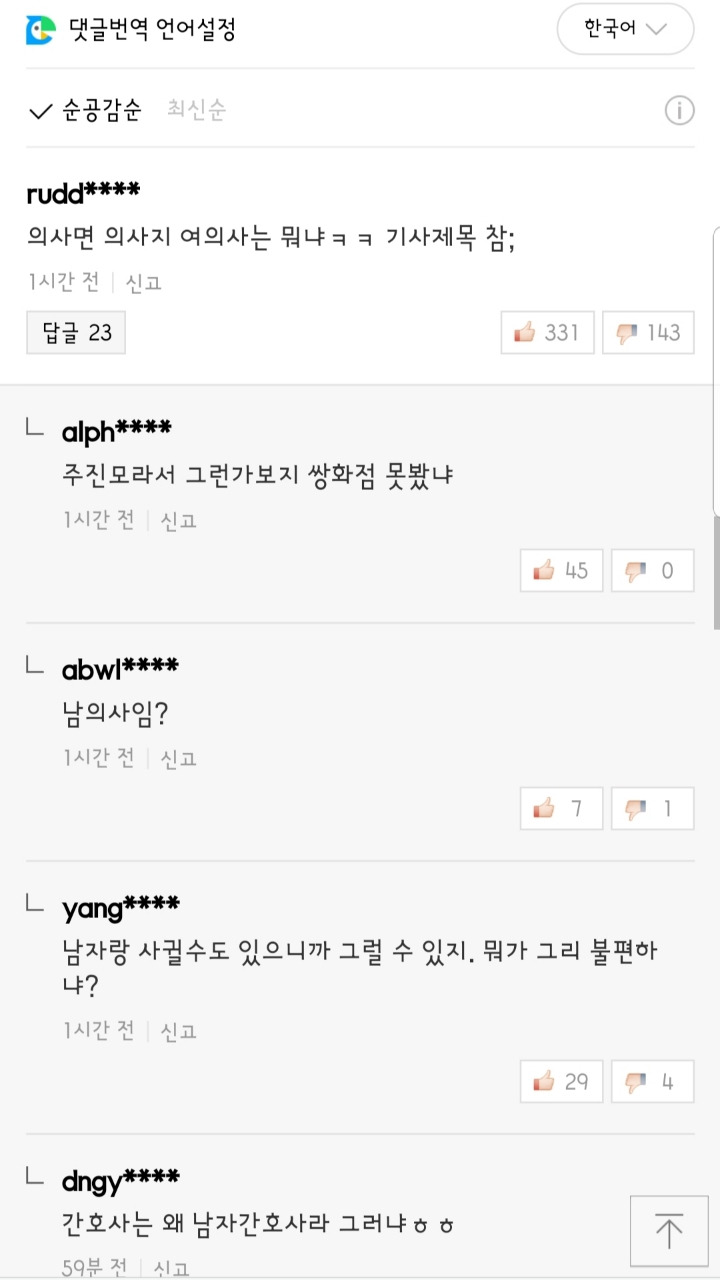Switch sorting to 최신순

point(196,110)
